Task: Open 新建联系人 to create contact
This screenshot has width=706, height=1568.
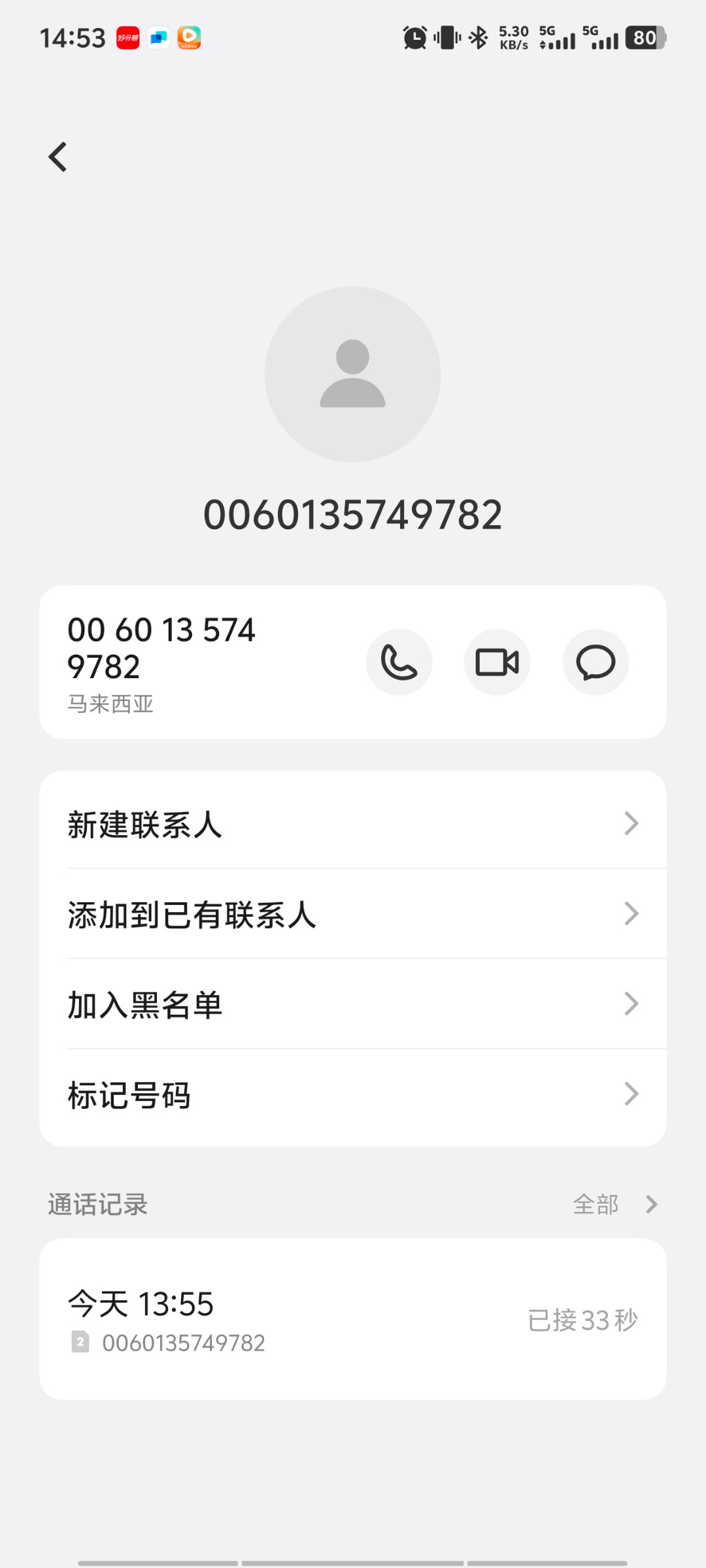Action: coord(353,824)
